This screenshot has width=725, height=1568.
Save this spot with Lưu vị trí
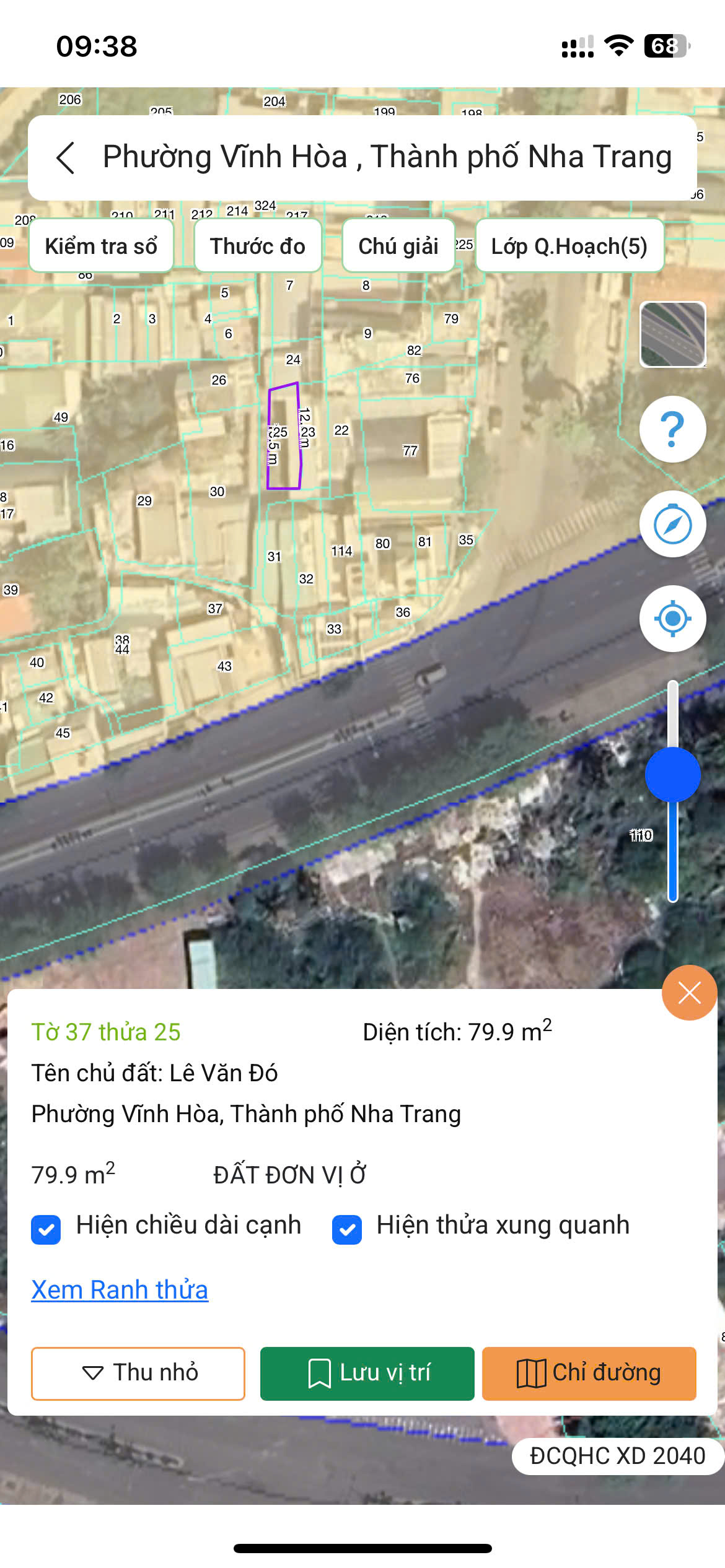coord(367,1373)
